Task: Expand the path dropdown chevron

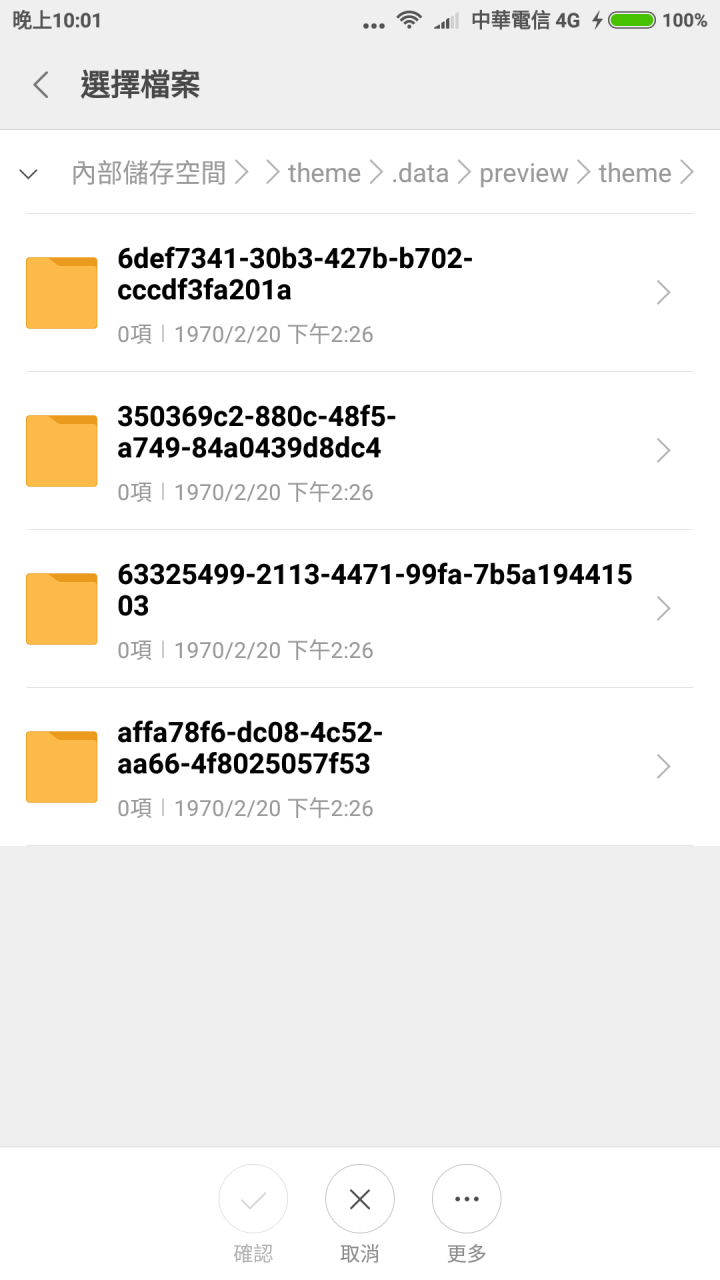Action: pos(29,174)
